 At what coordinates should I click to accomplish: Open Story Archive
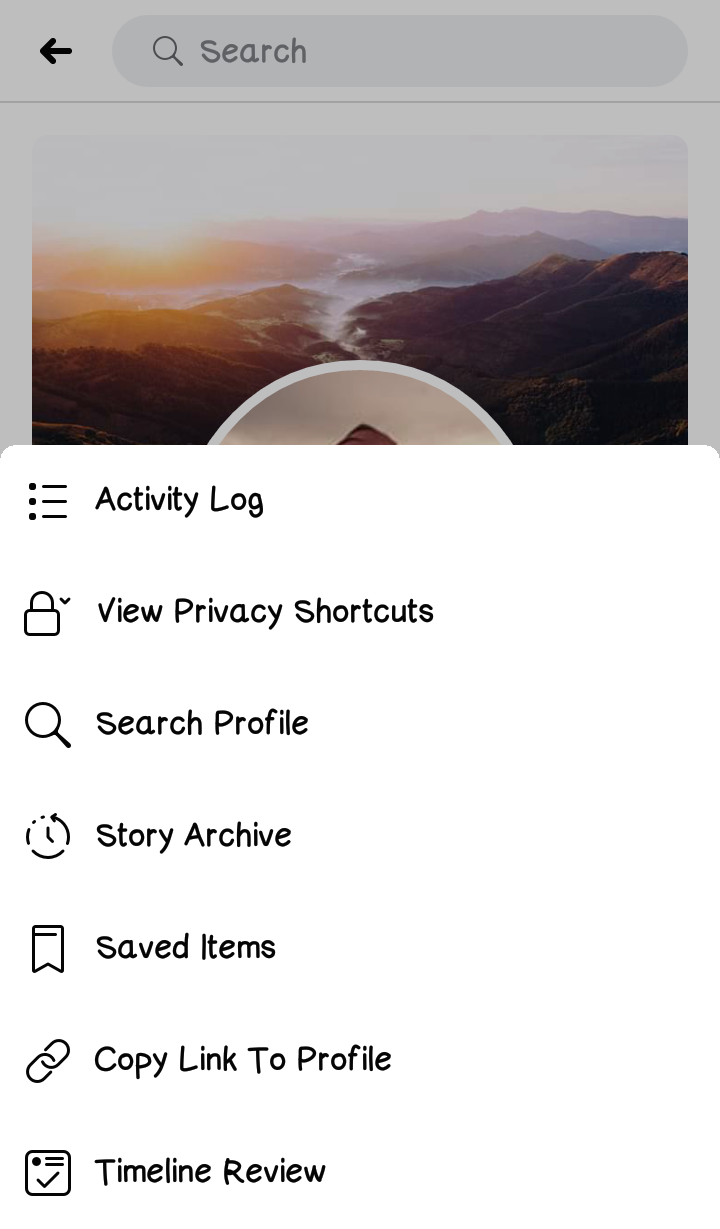coord(193,836)
